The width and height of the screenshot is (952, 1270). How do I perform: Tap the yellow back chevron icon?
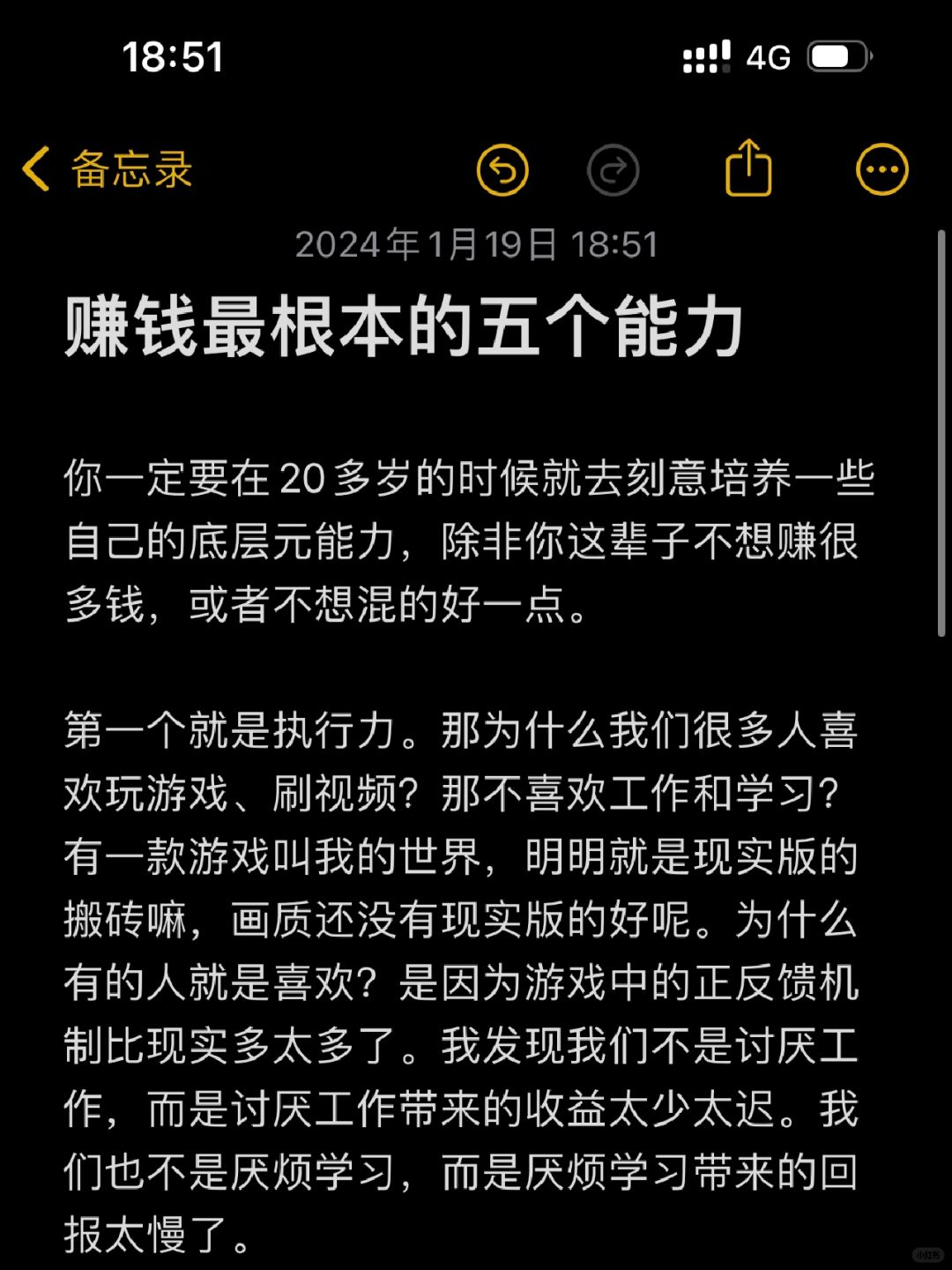tap(37, 168)
